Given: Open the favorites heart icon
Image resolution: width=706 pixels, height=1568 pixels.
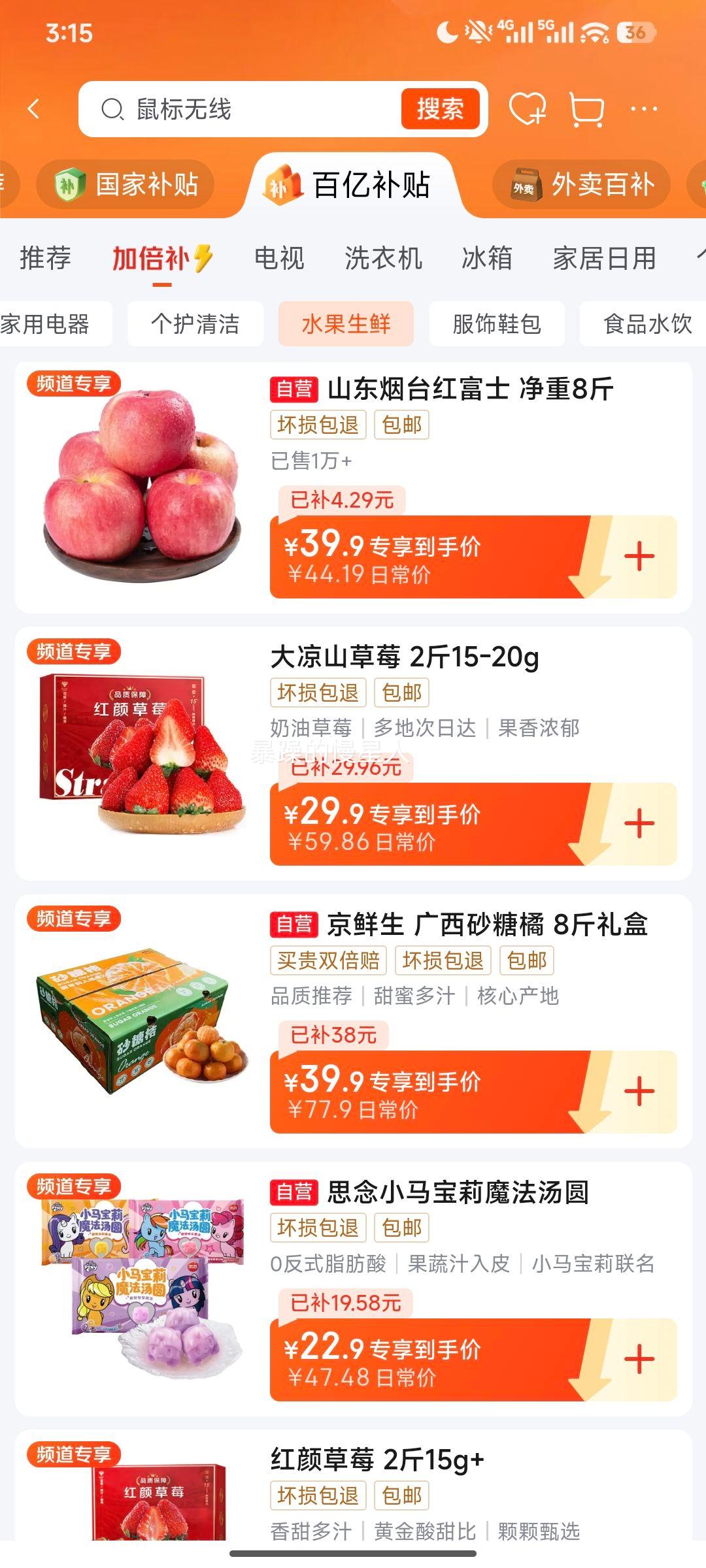Looking at the screenshot, I should (x=527, y=109).
